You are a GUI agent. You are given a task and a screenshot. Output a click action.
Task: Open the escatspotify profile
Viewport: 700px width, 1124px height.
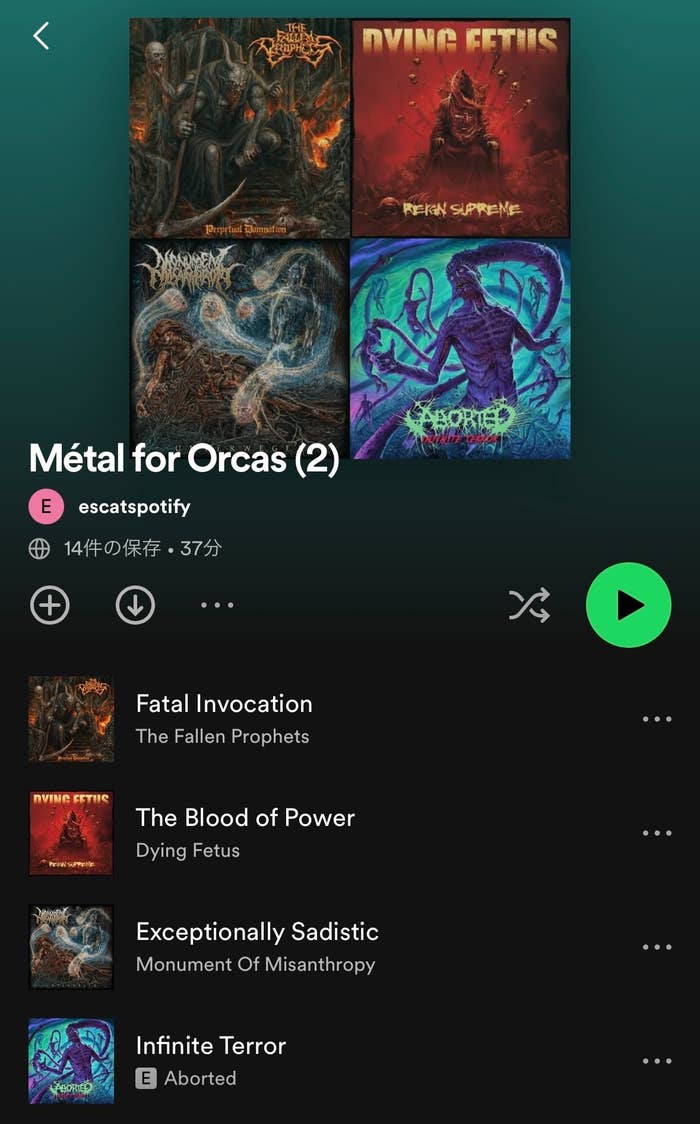[x=134, y=506]
